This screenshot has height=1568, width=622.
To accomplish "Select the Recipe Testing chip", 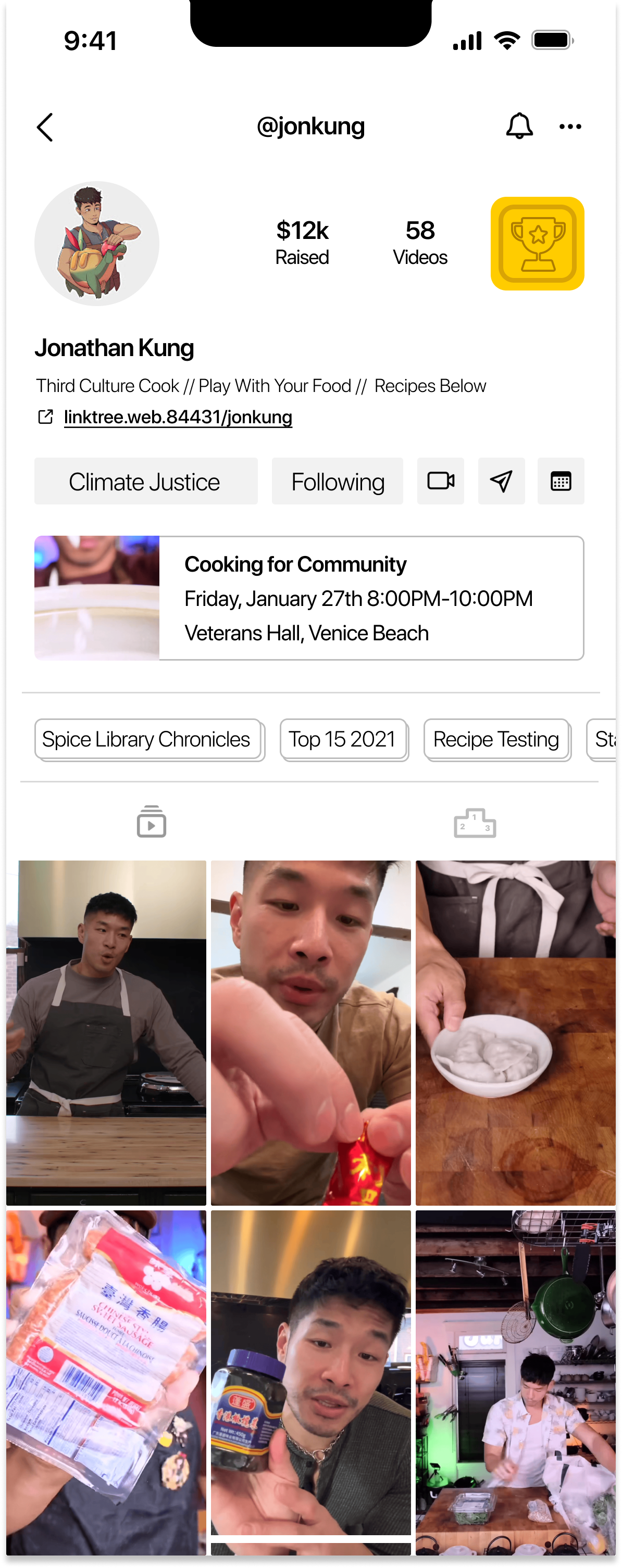I will (x=496, y=740).
